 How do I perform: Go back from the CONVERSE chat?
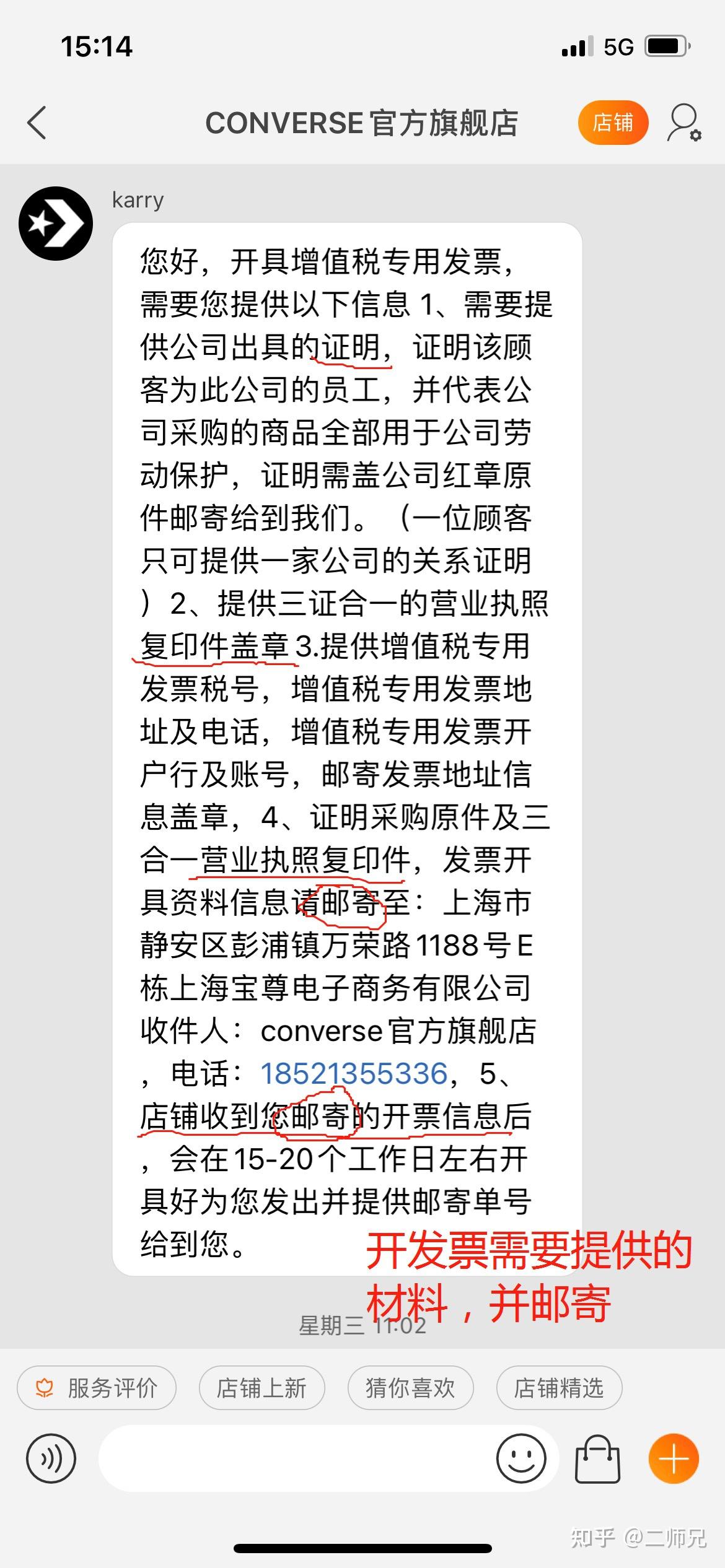click(x=37, y=123)
